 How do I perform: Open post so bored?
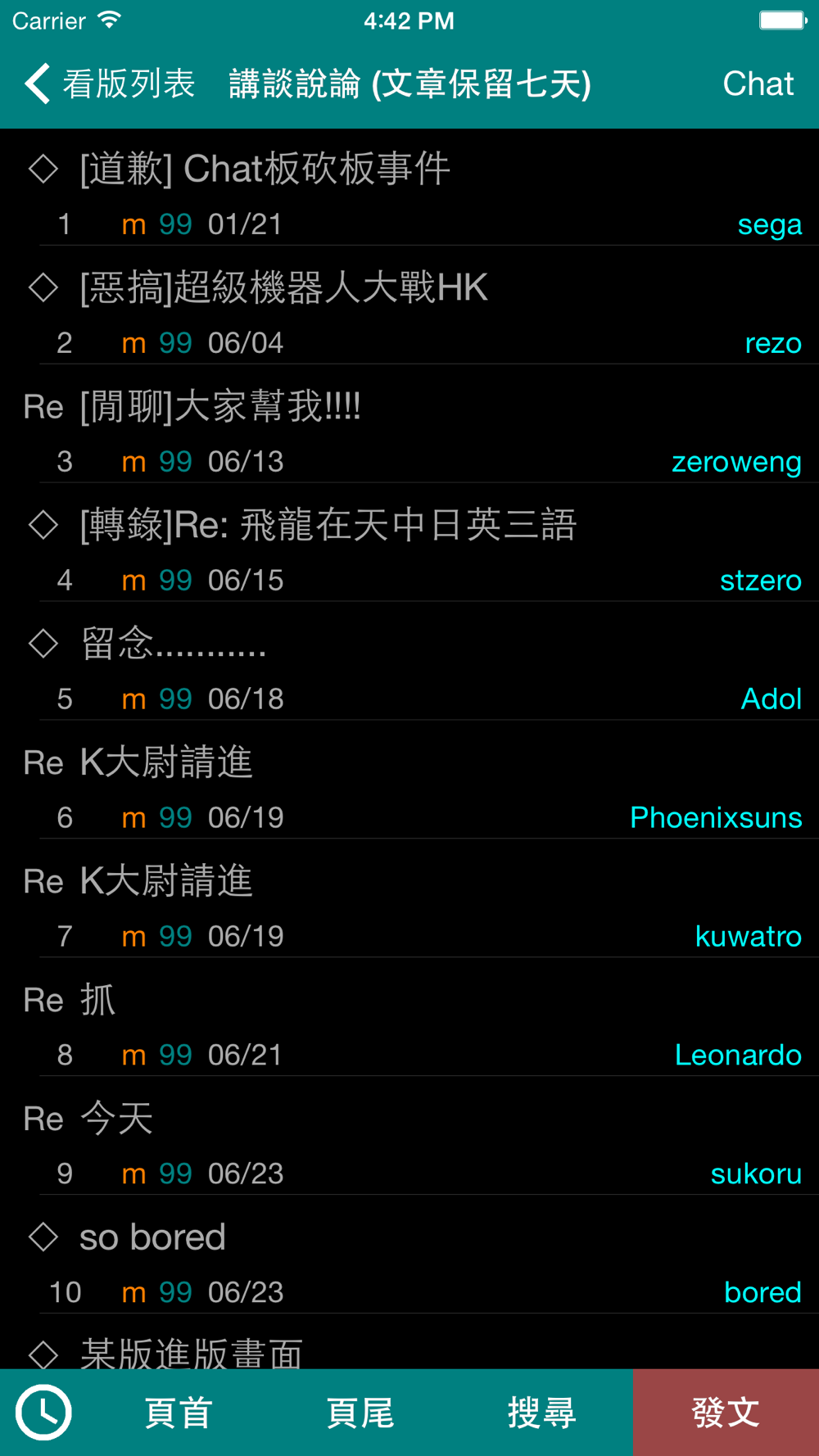[x=409, y=1255]
